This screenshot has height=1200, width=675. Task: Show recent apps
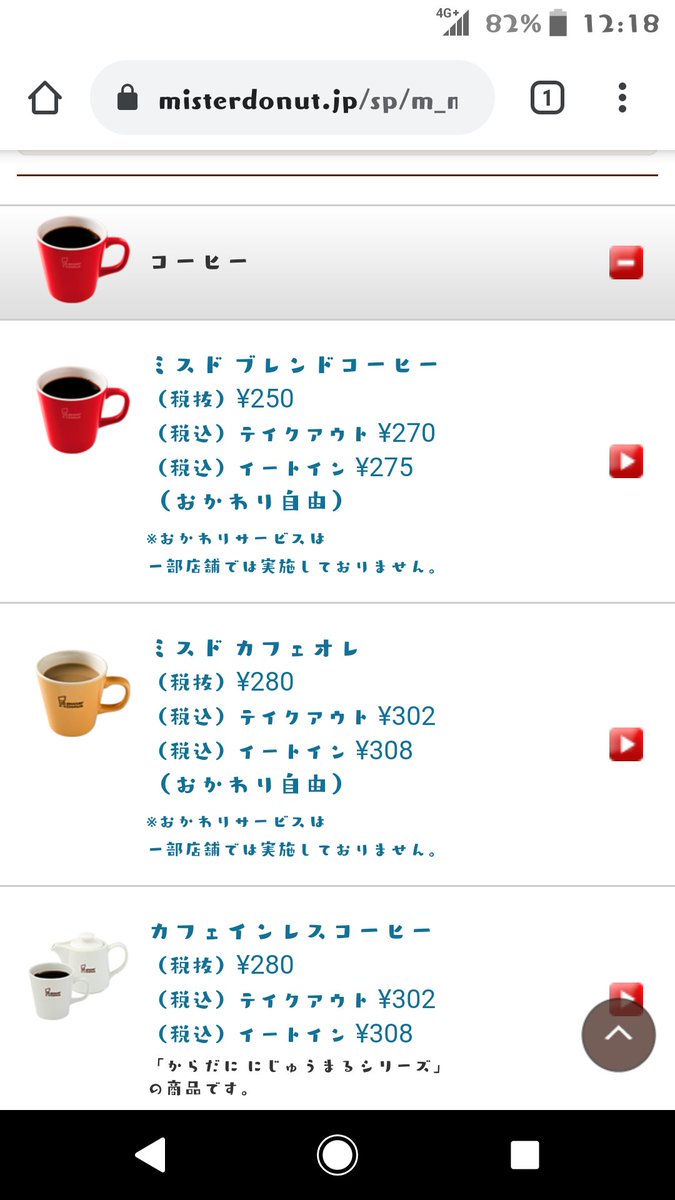pos(525,1155)
